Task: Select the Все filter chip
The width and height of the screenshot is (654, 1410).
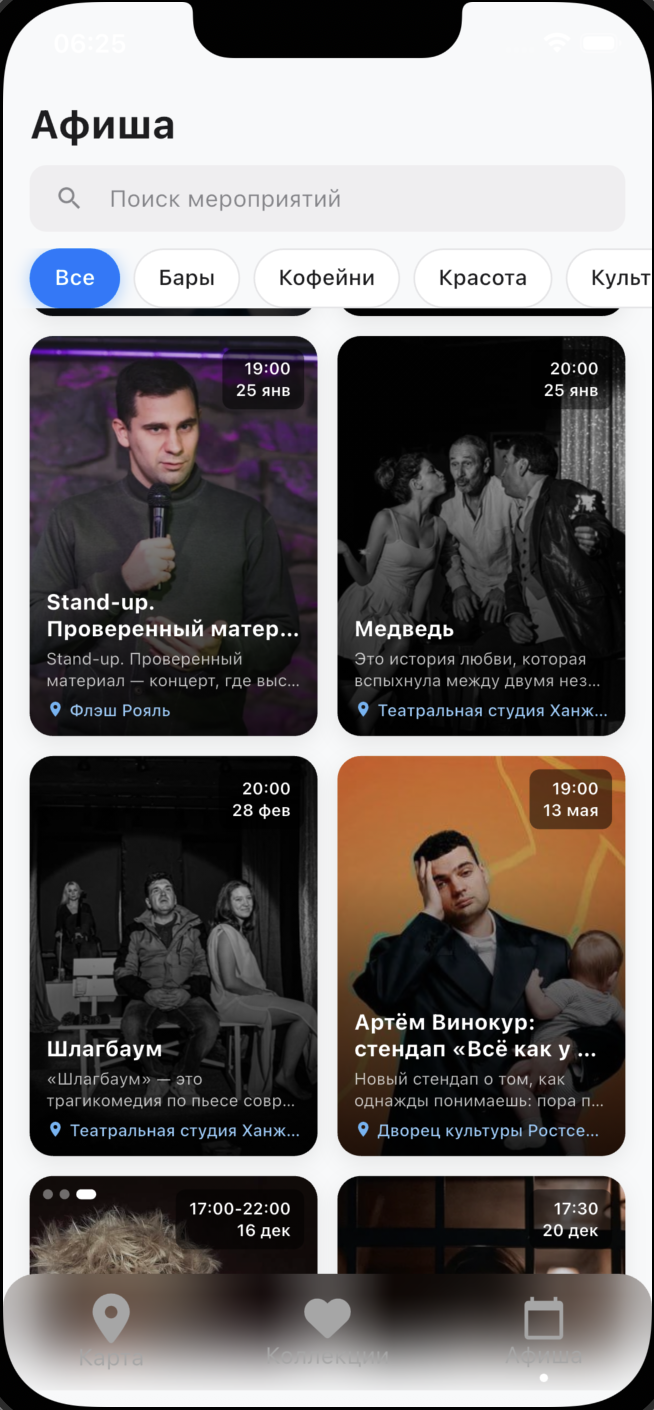Action: tap(75, 277)
